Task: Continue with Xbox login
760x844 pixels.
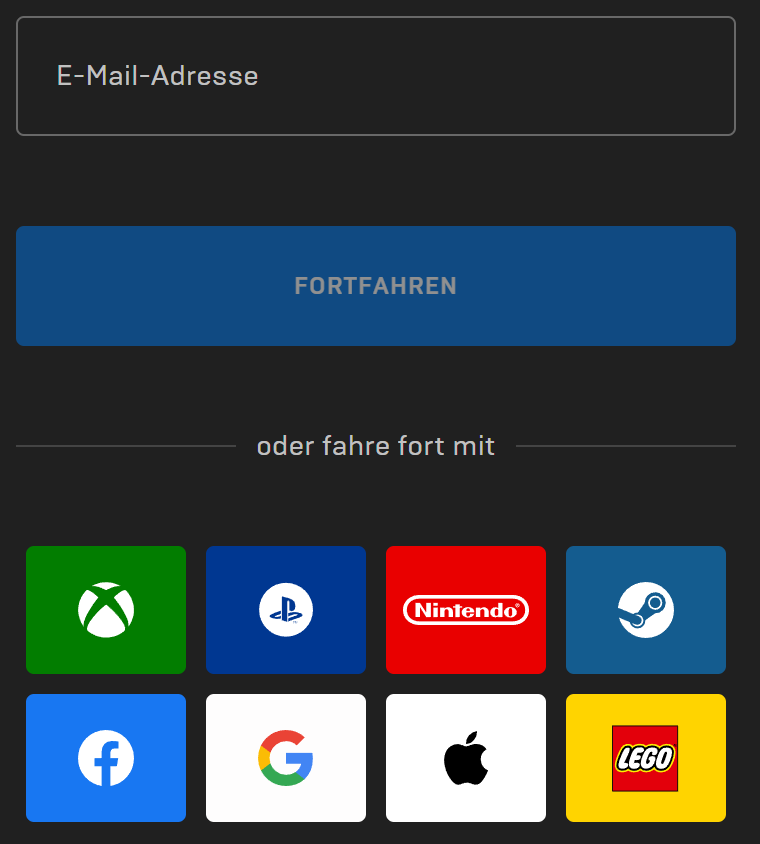Action: [106, 610]
